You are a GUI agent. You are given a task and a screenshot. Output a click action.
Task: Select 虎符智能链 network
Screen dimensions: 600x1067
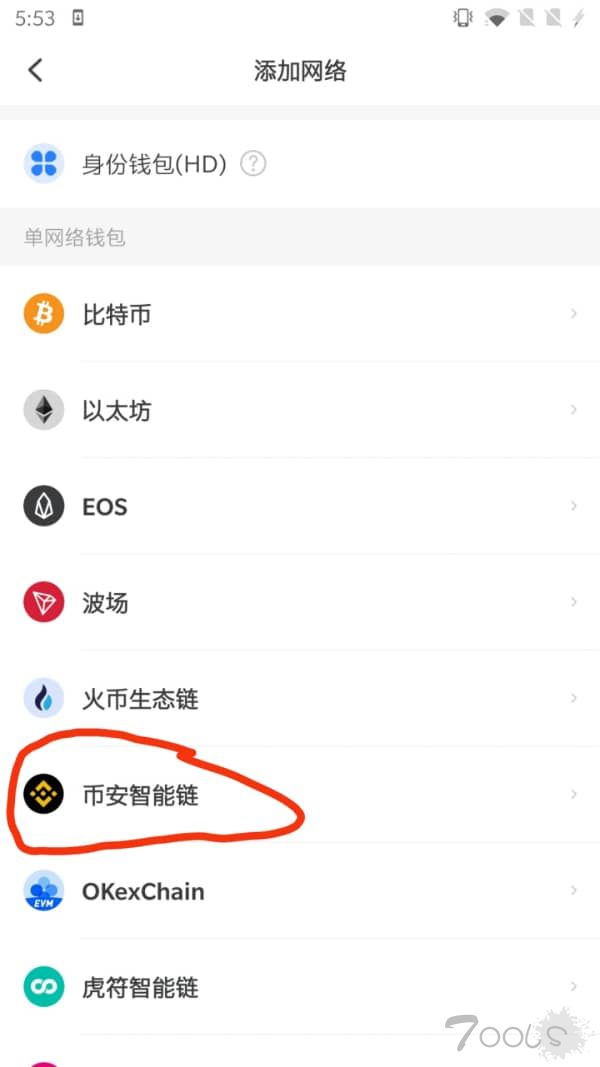pos(300,987)
